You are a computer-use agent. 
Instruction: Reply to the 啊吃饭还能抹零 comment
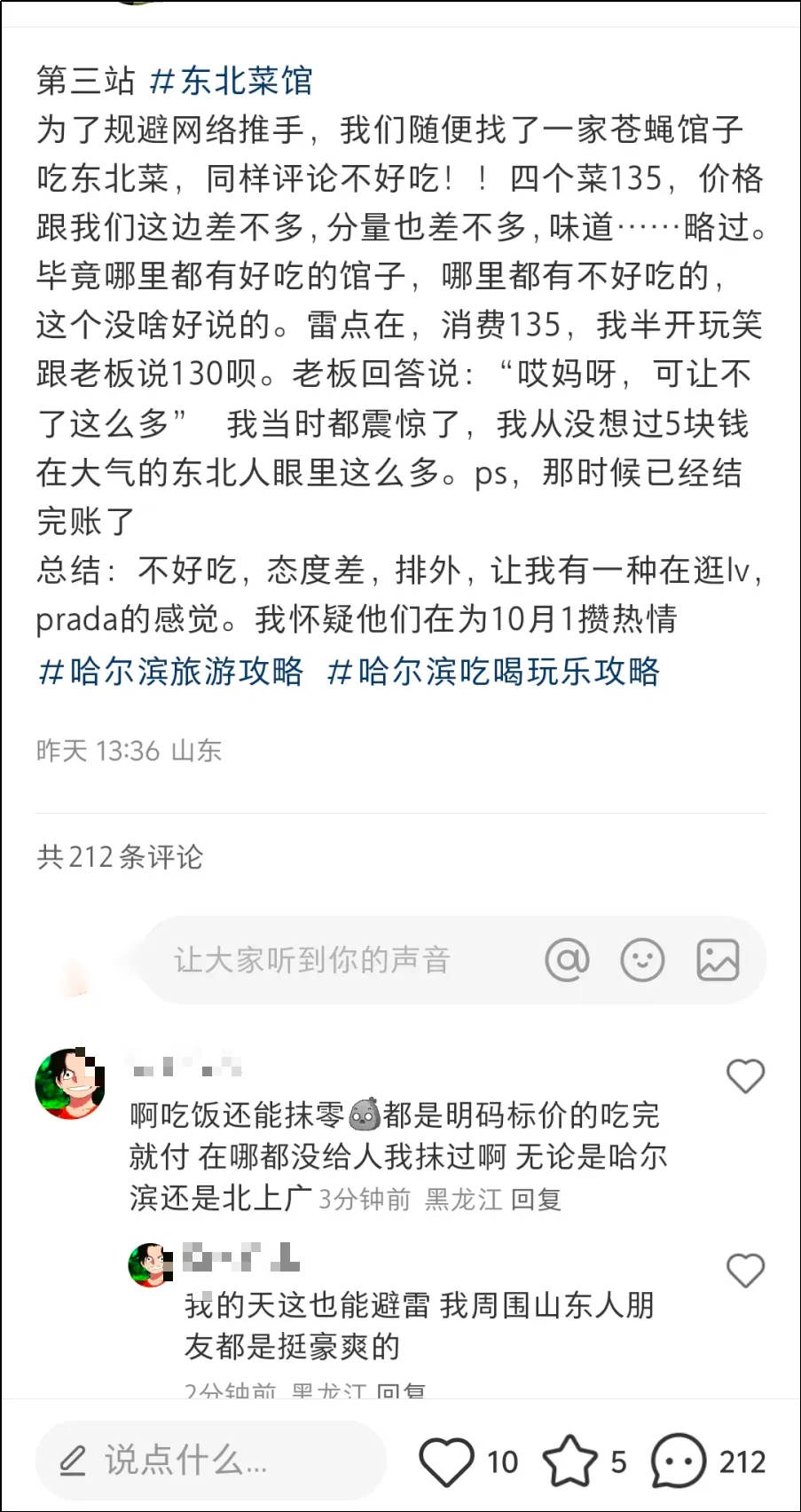click(x=537, y=1200)
